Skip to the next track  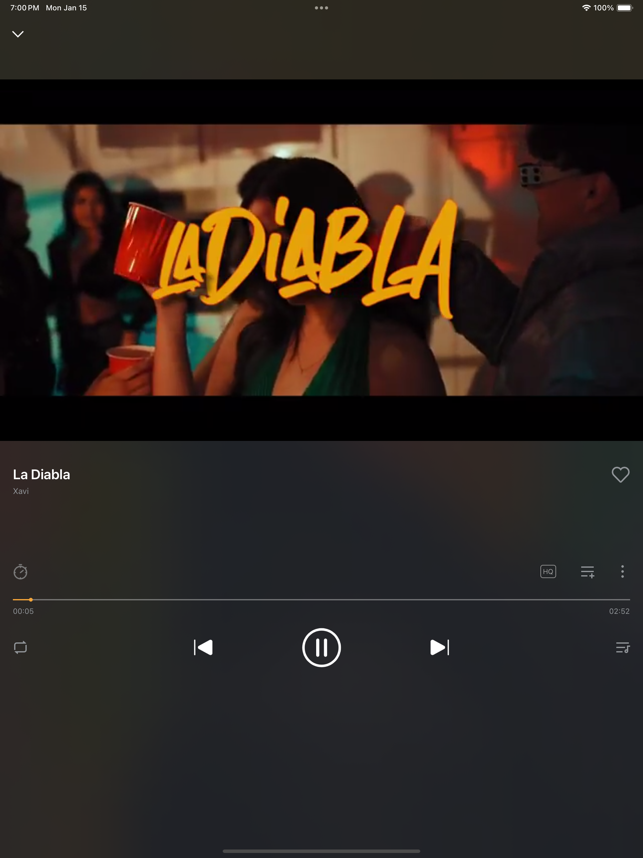click(439, 648)
